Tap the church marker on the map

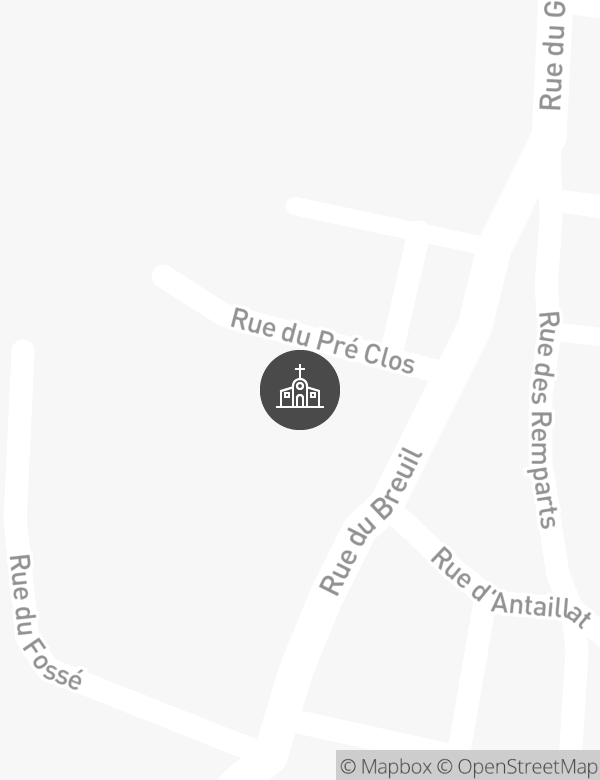tap(300, 390)
